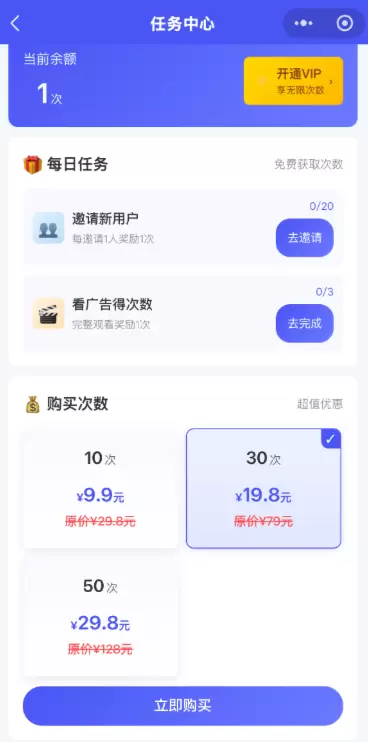The height and width of the screenshot is (742, 368).
Task: Select the 10次 package for ¥9.9
Action: pos(101,489)
